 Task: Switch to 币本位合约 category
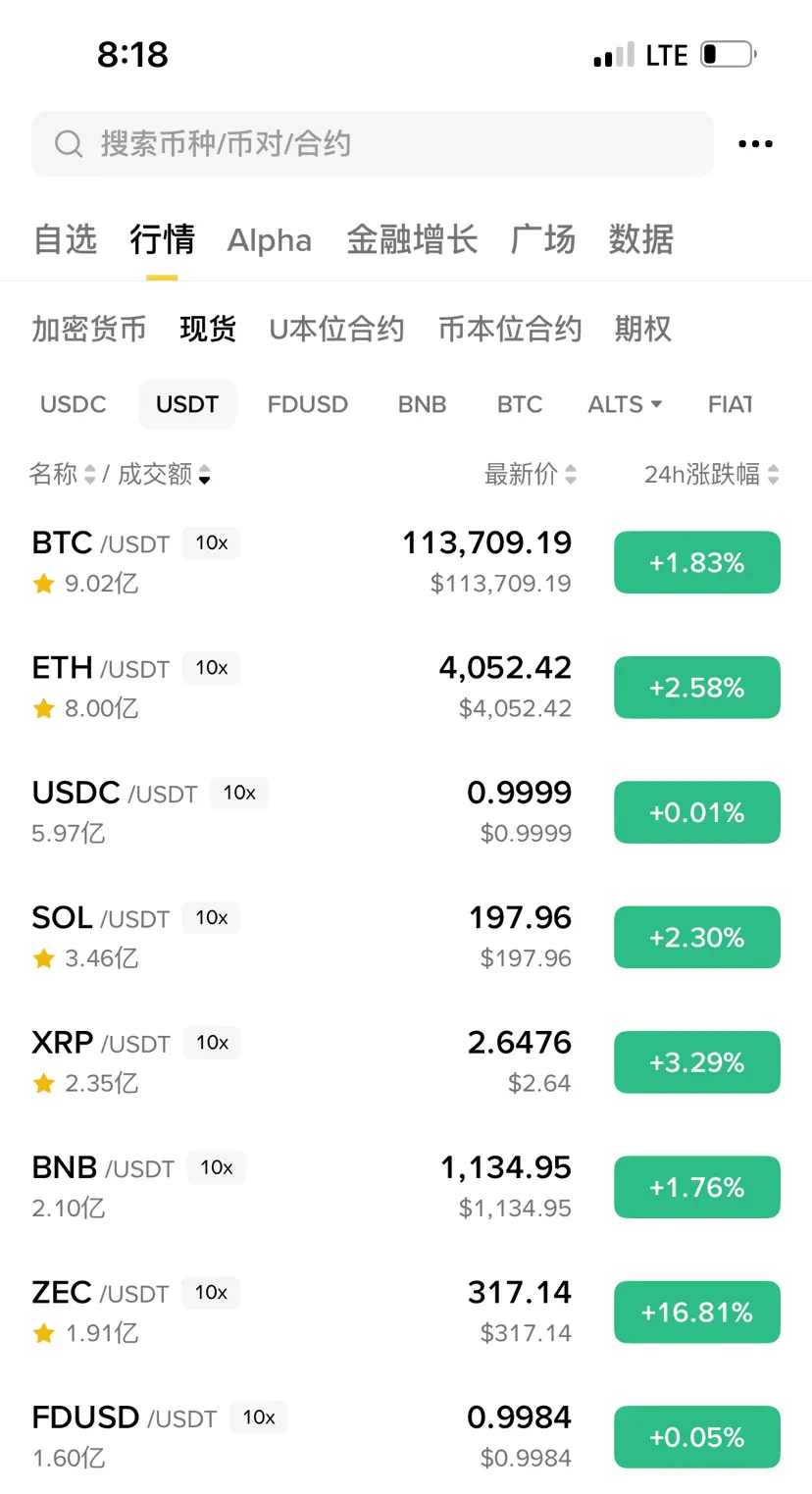pyautogui.click(x=509, y=329)
